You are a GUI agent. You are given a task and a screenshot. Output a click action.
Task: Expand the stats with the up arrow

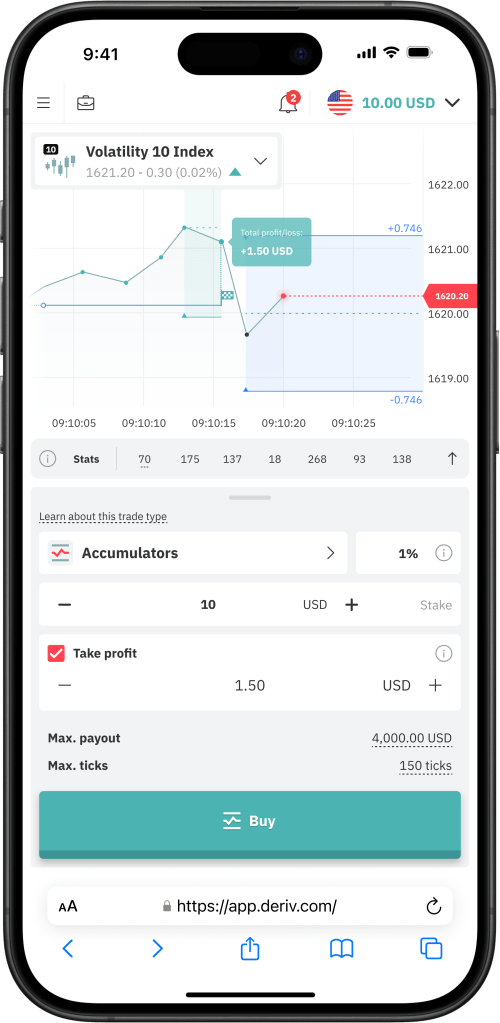pyautogui.click(x=452, y=459)
